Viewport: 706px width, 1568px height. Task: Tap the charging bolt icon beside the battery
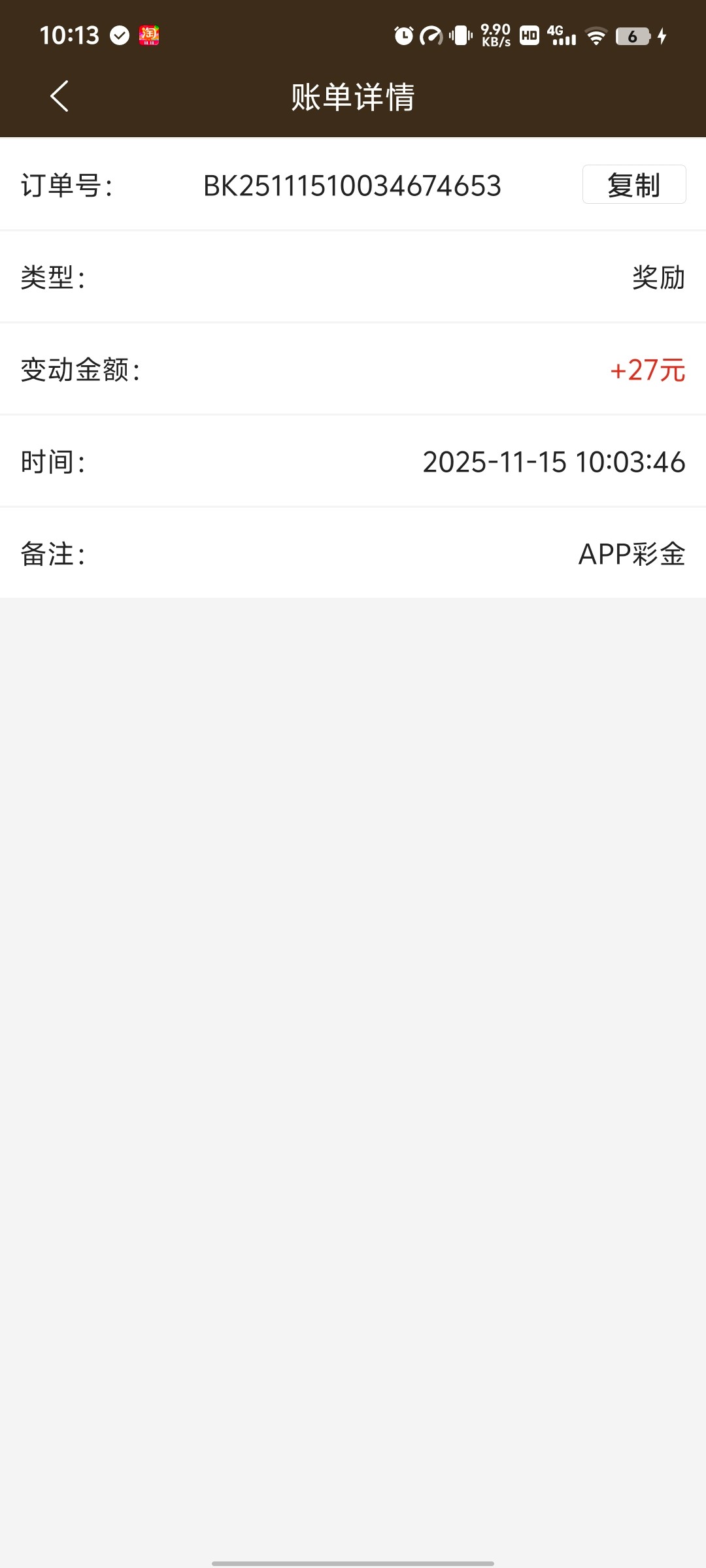tap(662, 35)
